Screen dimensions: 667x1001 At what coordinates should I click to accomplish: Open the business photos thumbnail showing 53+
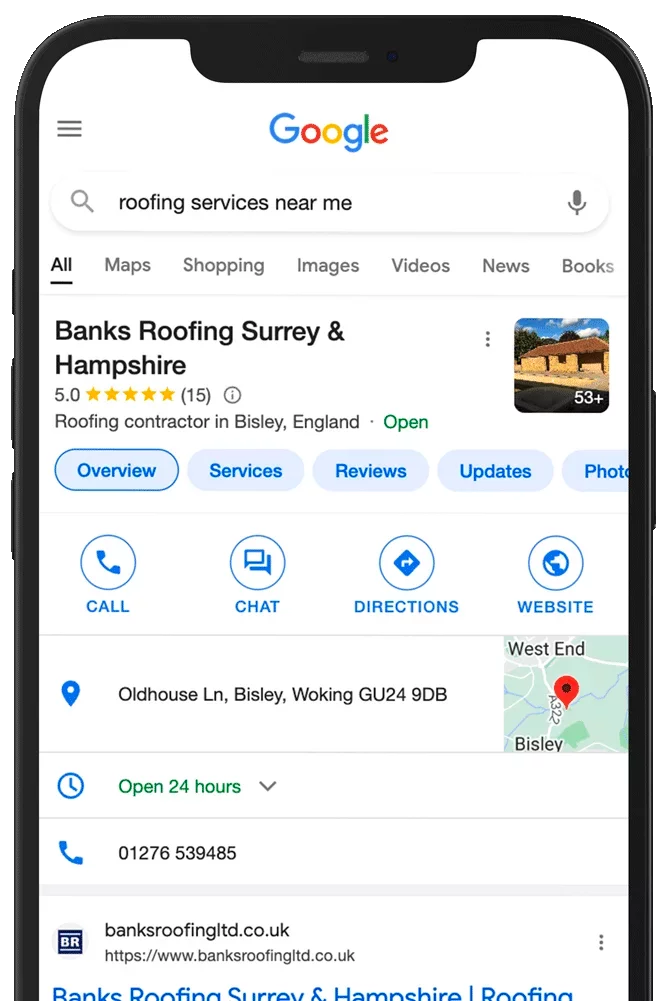[561, 365]
